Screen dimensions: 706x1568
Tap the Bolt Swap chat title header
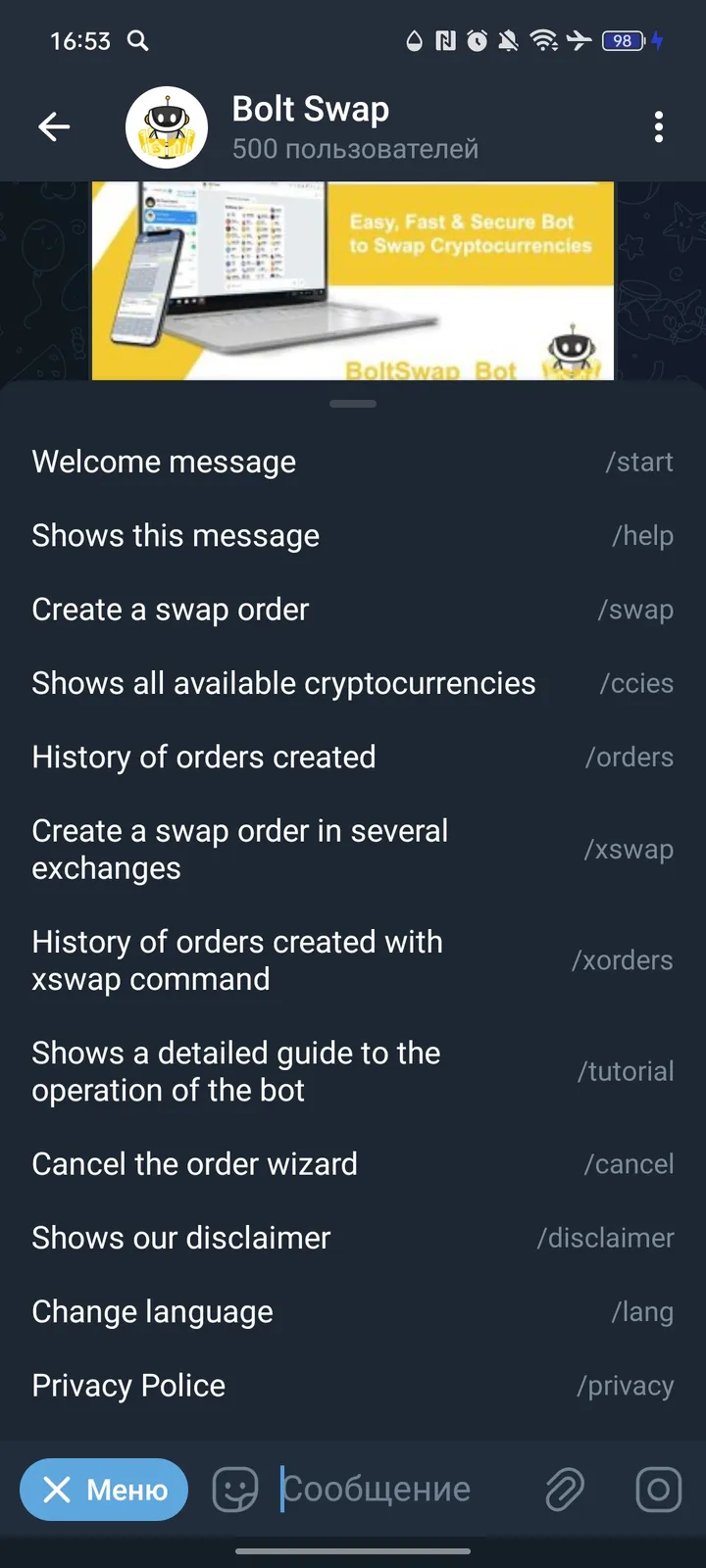coord(310,110)
